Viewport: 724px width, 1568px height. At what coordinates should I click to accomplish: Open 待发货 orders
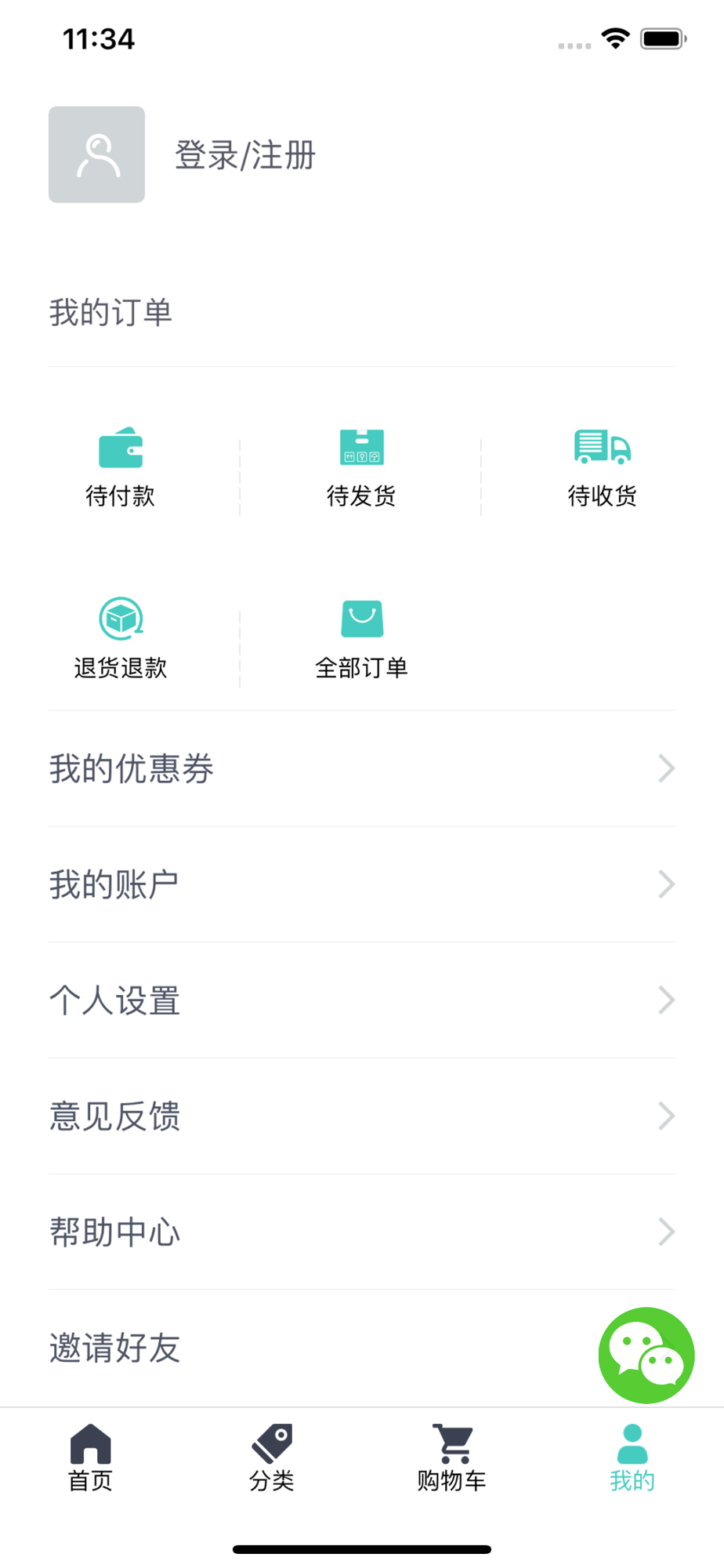pyautogui.click(x=361, y=468)
